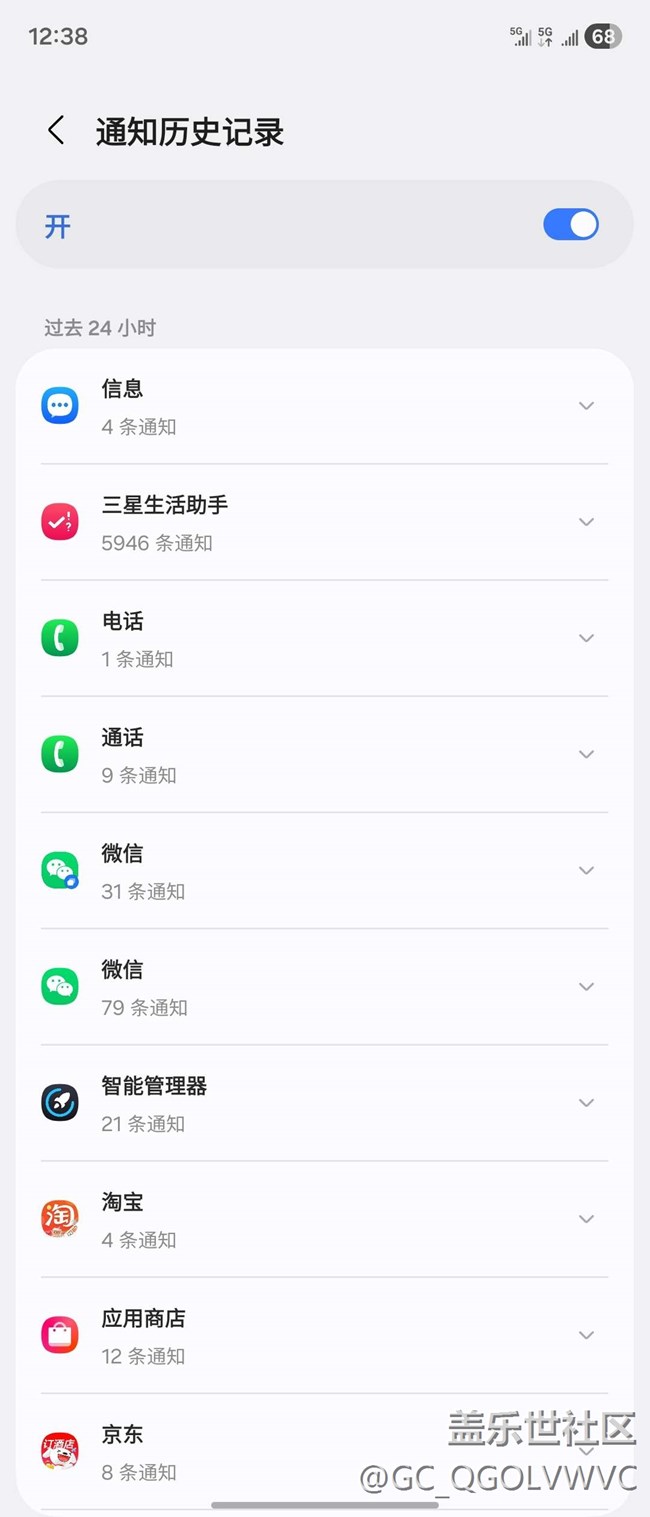
Task: Expand 电话 with 1 notification
Action: point(586,638)
